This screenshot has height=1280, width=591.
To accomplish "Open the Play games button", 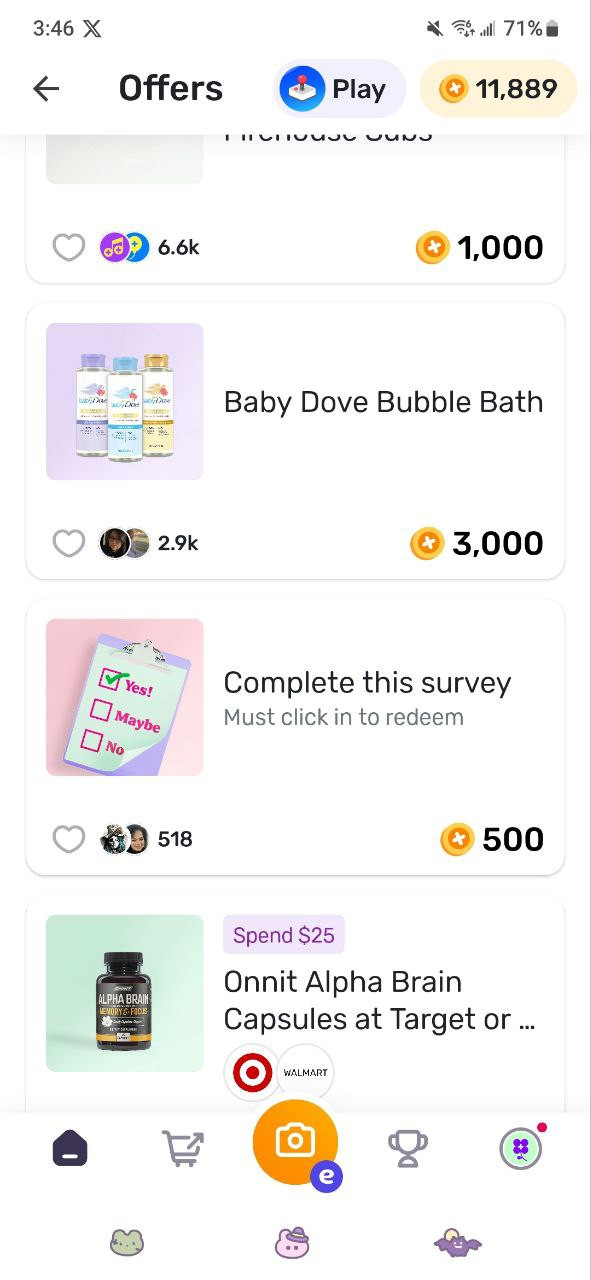I will (x=339, y=89).
